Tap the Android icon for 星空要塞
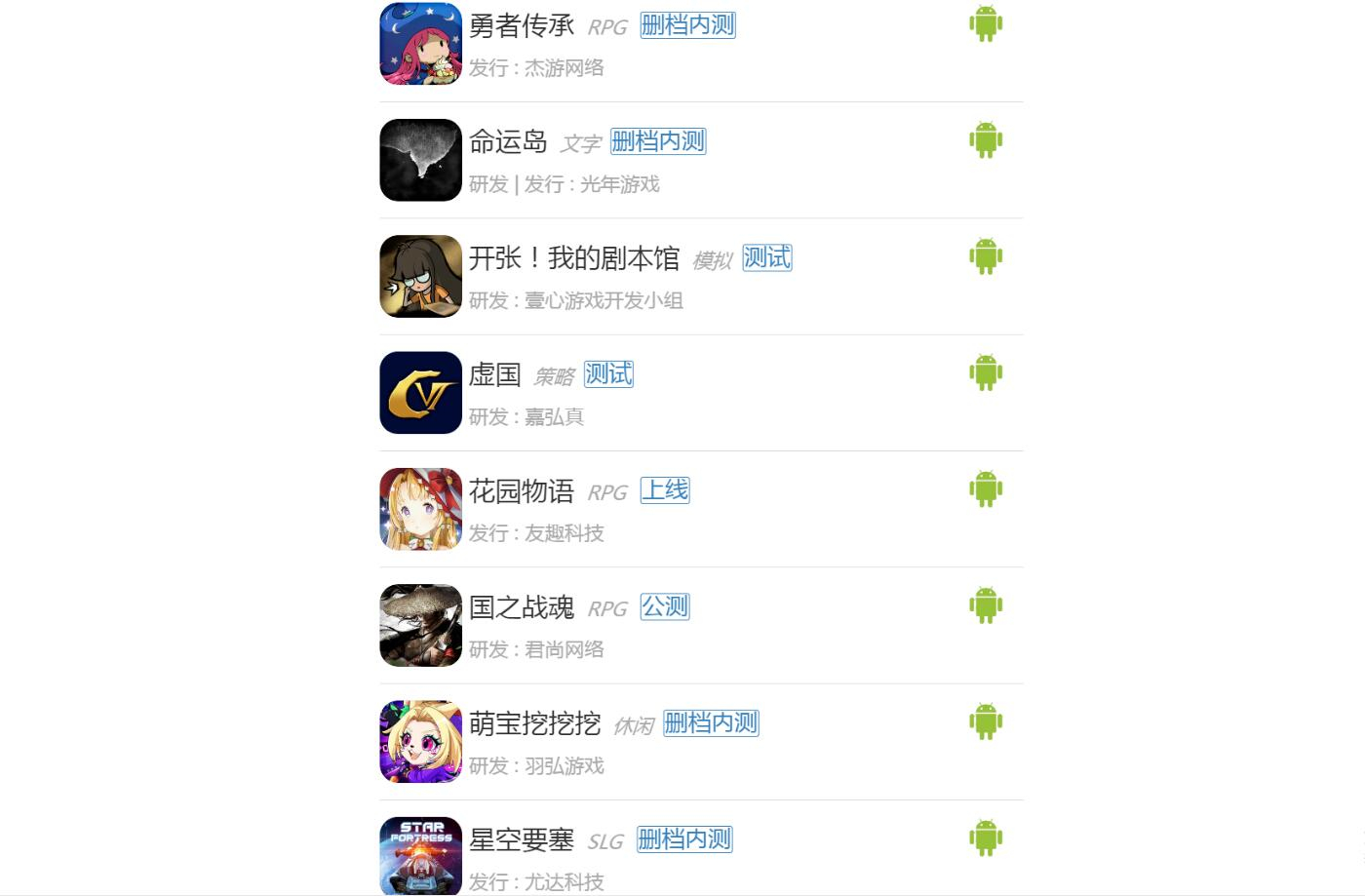The width and height of the screenshot is (1365, 896). tap(986, 838)
